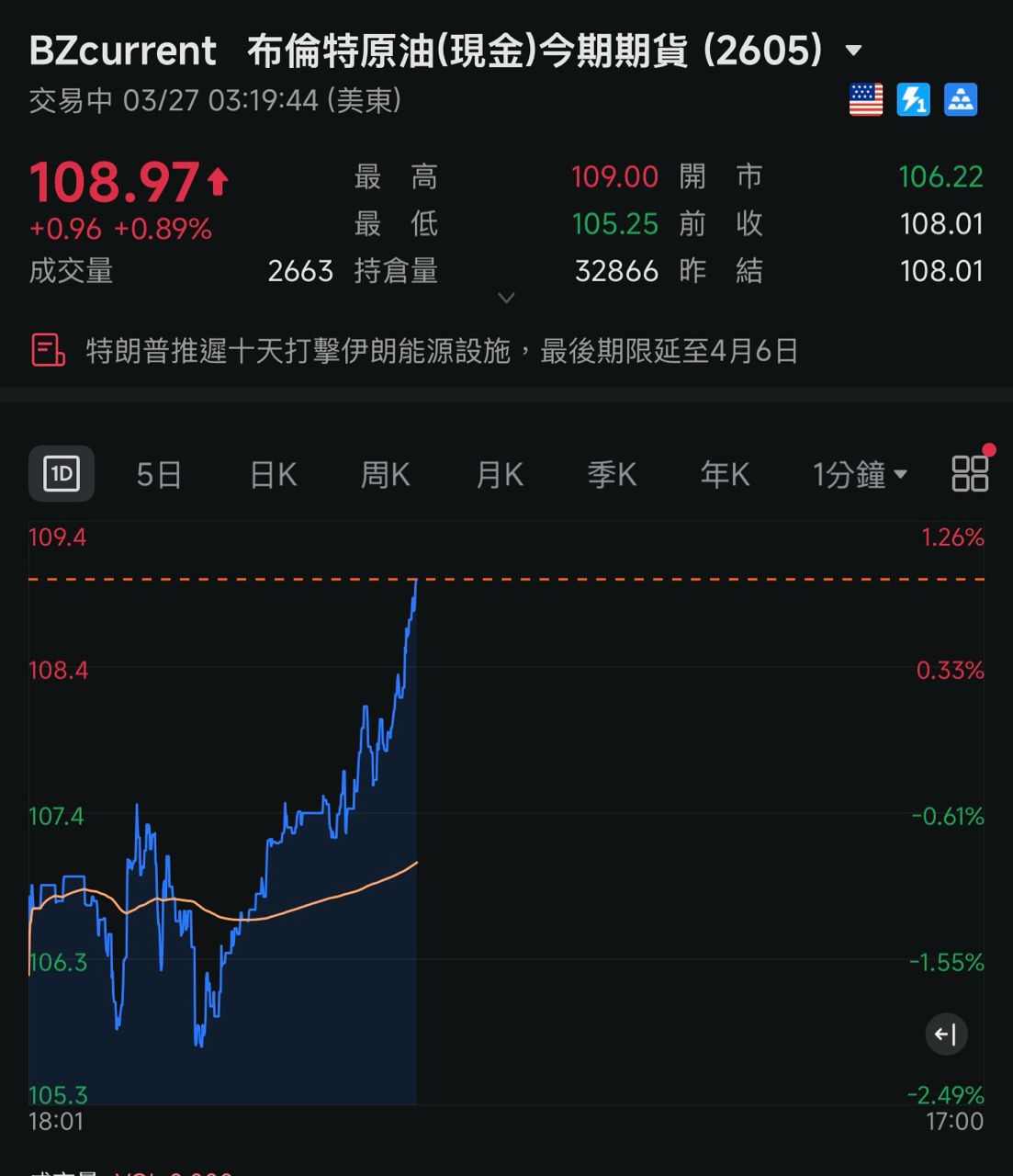The width and height of the screenshot is (1013, 1176).
Task: Expand more quote details chevron
Action: [506, 298]
